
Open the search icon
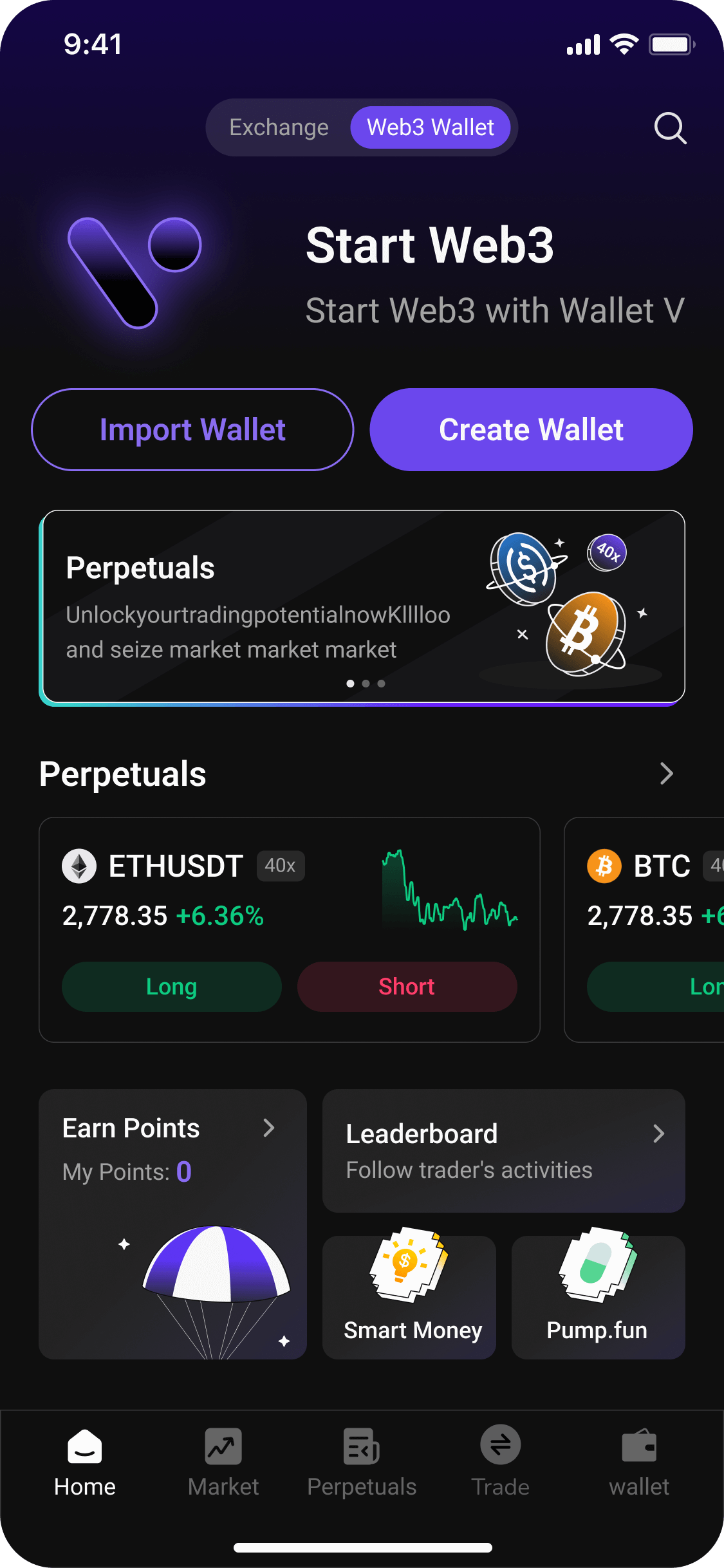670,128
